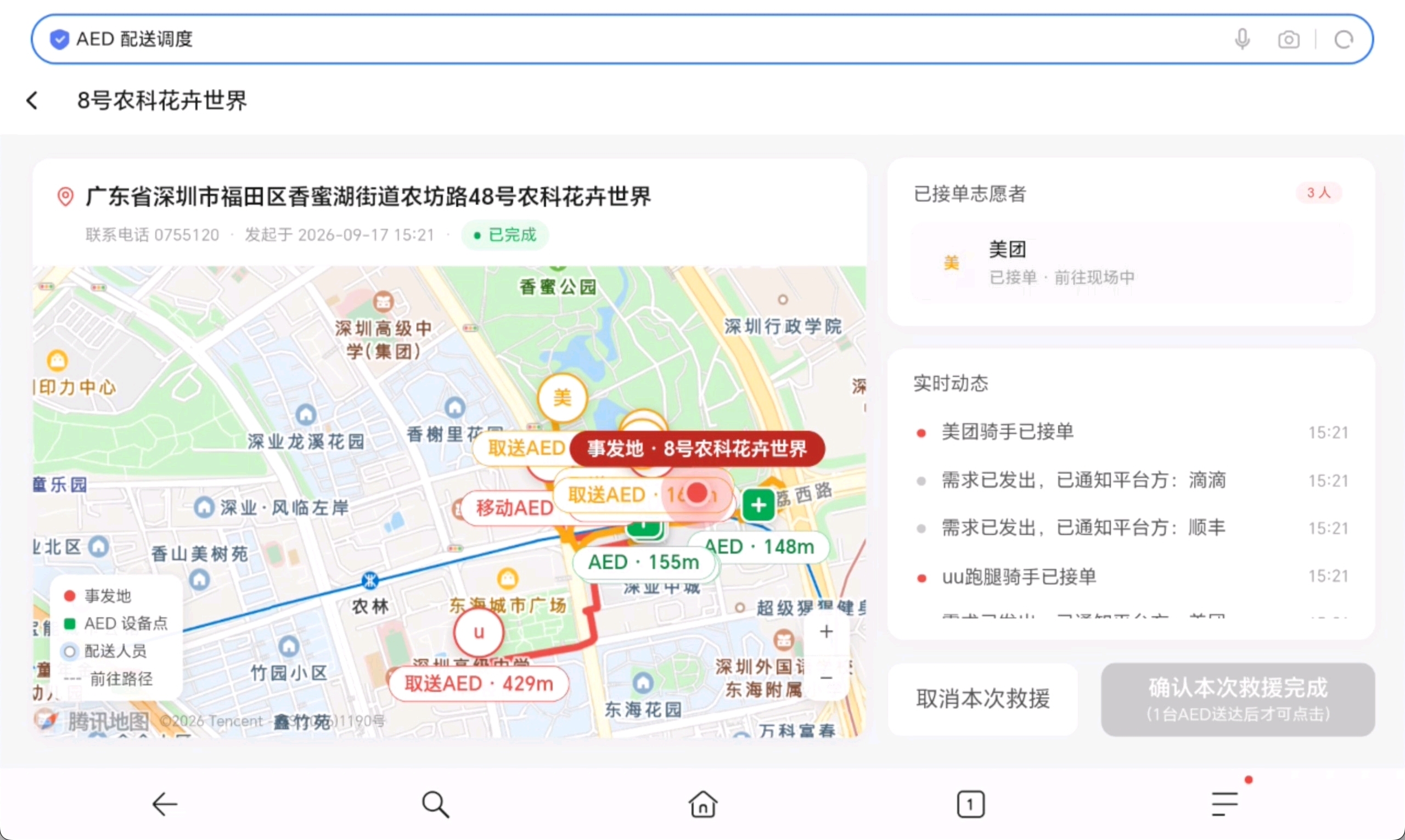Tap the 美 courier marker on the map

(x=562, y=398)
